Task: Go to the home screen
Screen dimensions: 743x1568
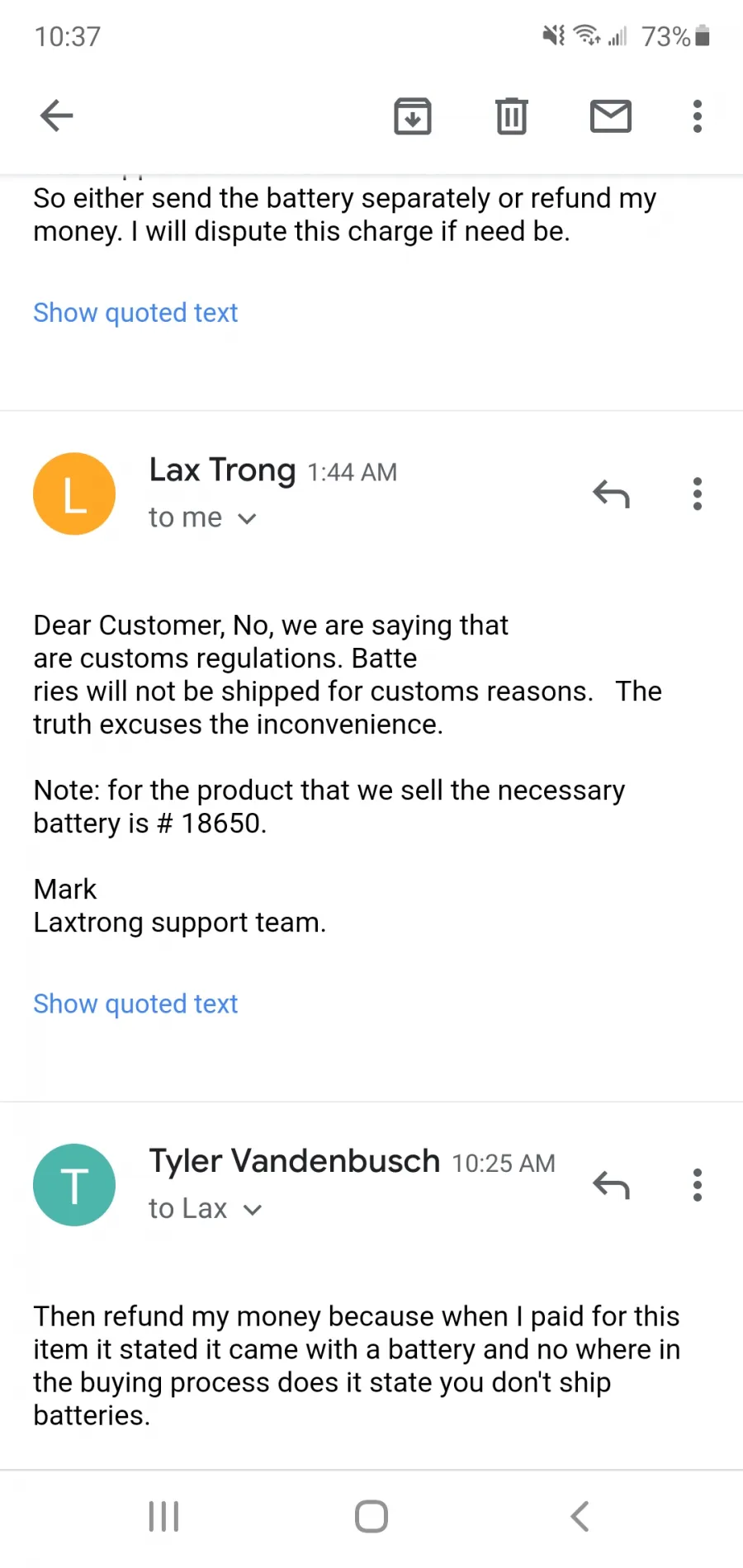Action: pyautogui.click(x=371, y=1516)
